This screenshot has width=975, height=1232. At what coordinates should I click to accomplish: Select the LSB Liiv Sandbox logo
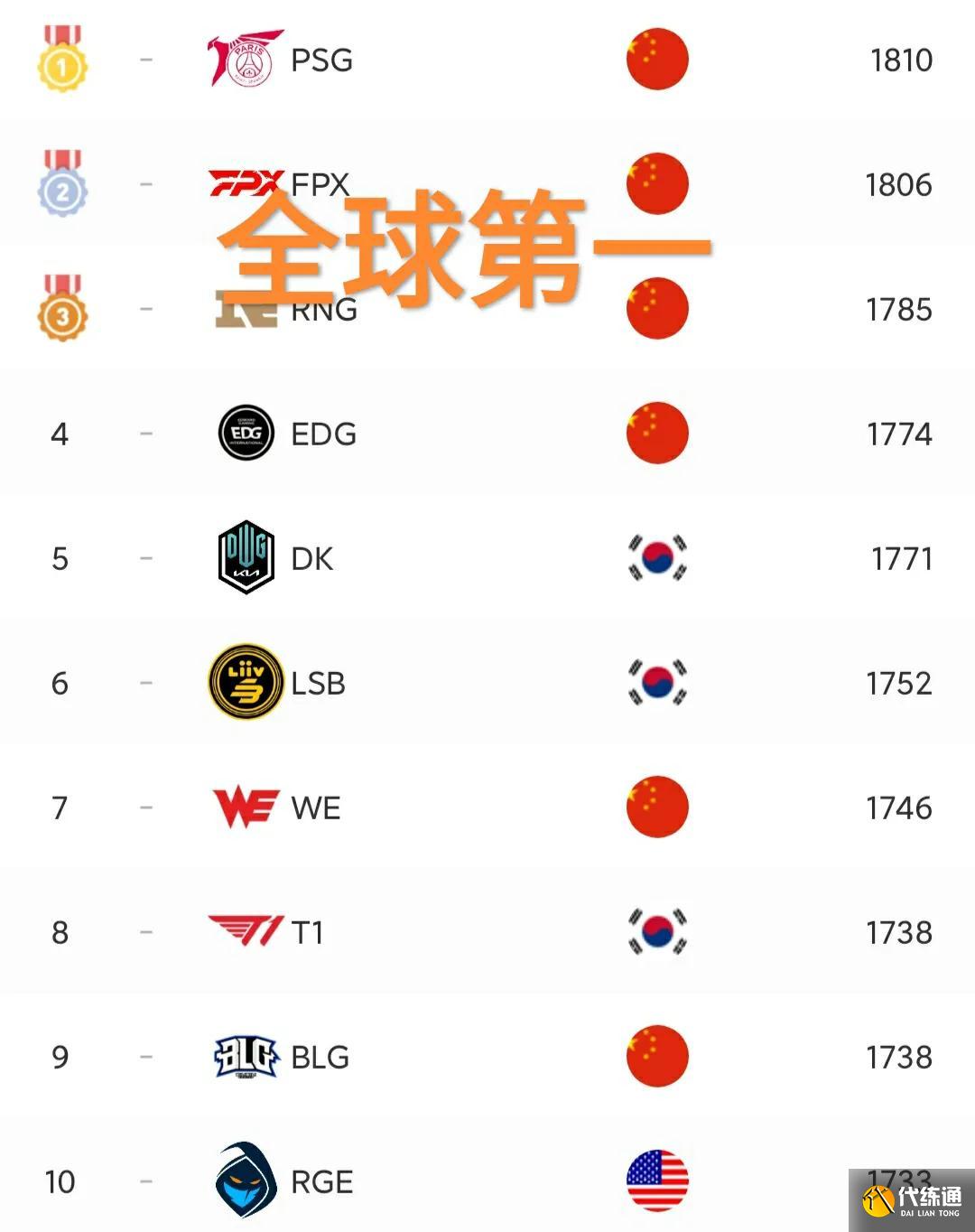click(244, 683)
